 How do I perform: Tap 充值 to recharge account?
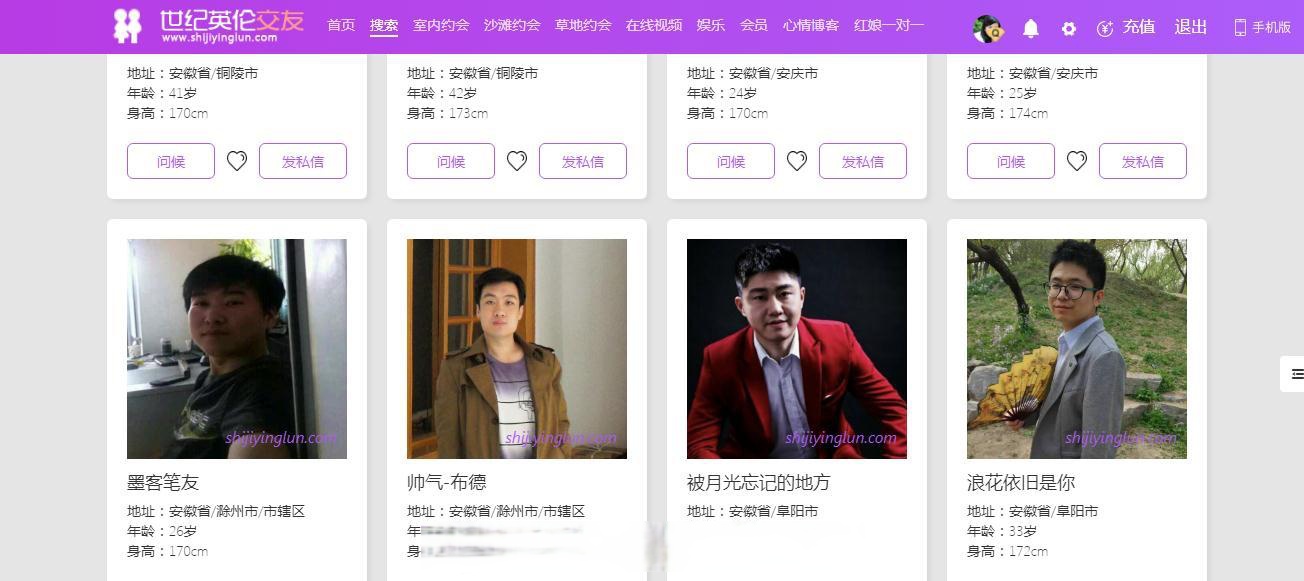(1126, 27)
